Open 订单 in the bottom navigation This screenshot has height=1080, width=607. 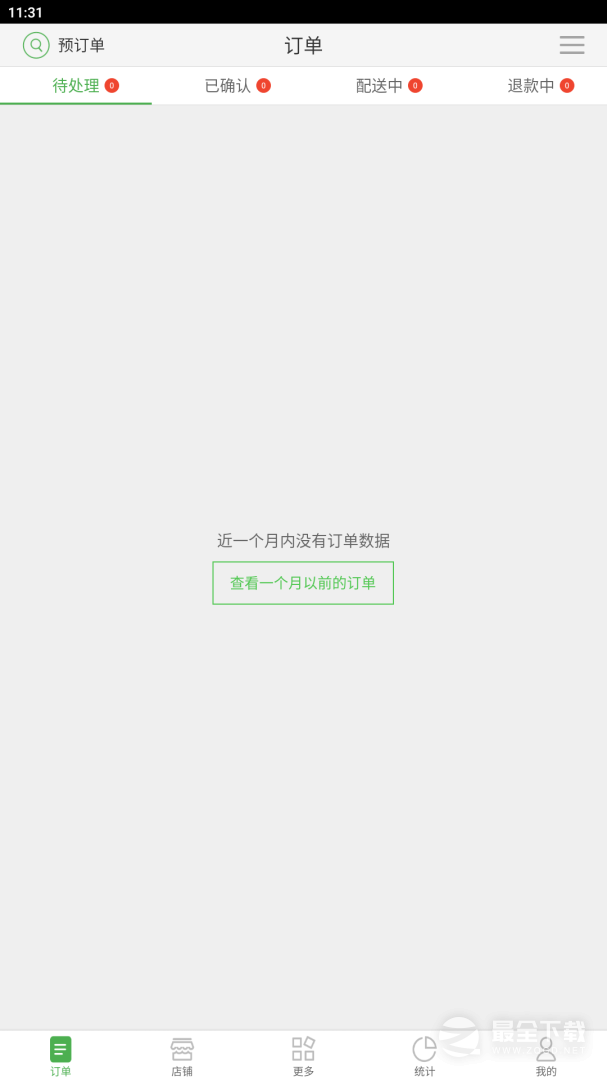(x=61, y=1057)
